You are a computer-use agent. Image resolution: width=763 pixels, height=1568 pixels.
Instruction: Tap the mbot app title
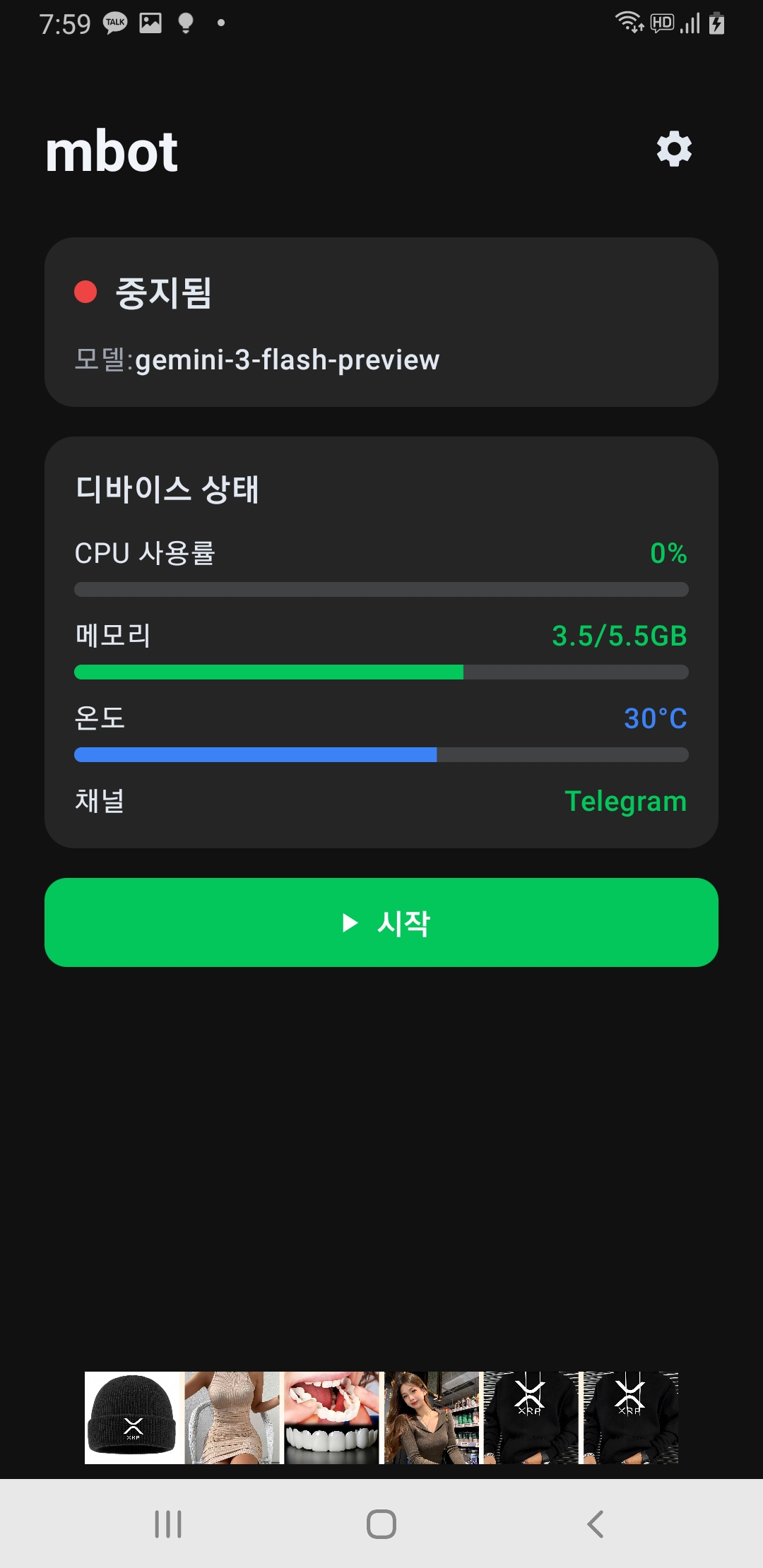click(x=113, y=150)
